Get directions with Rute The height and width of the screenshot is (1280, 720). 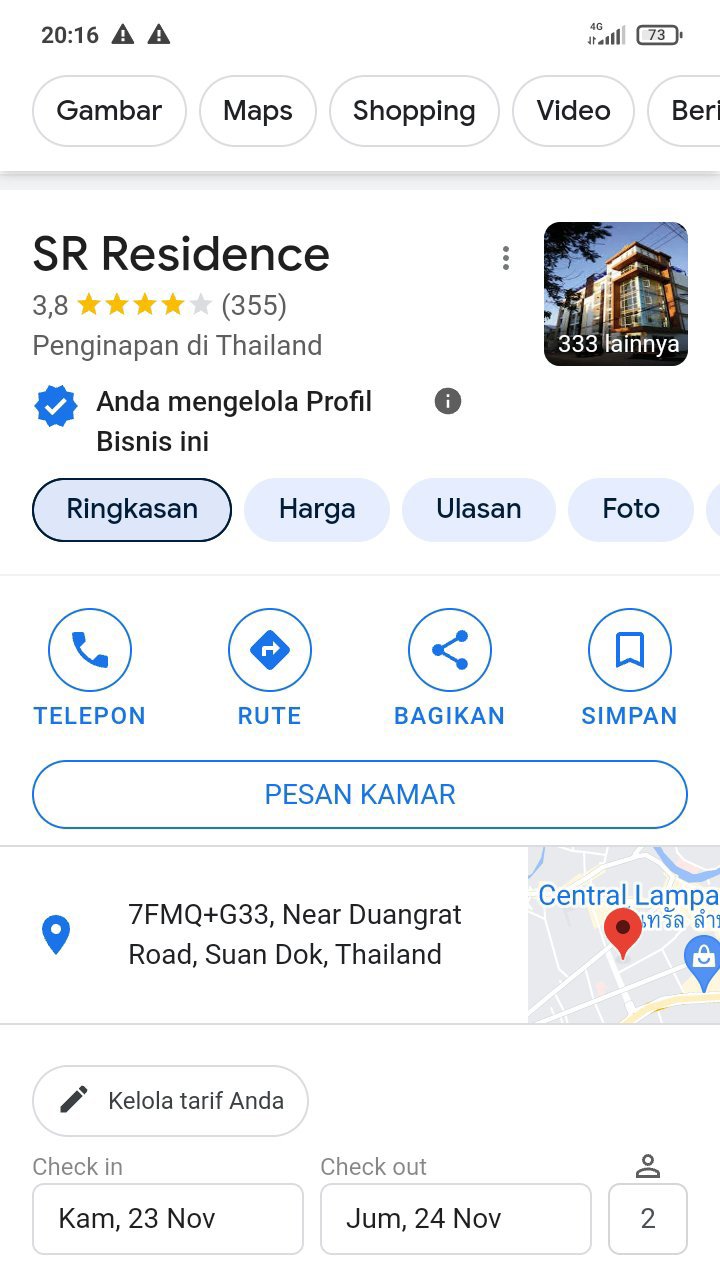click(x=270, y=651)
